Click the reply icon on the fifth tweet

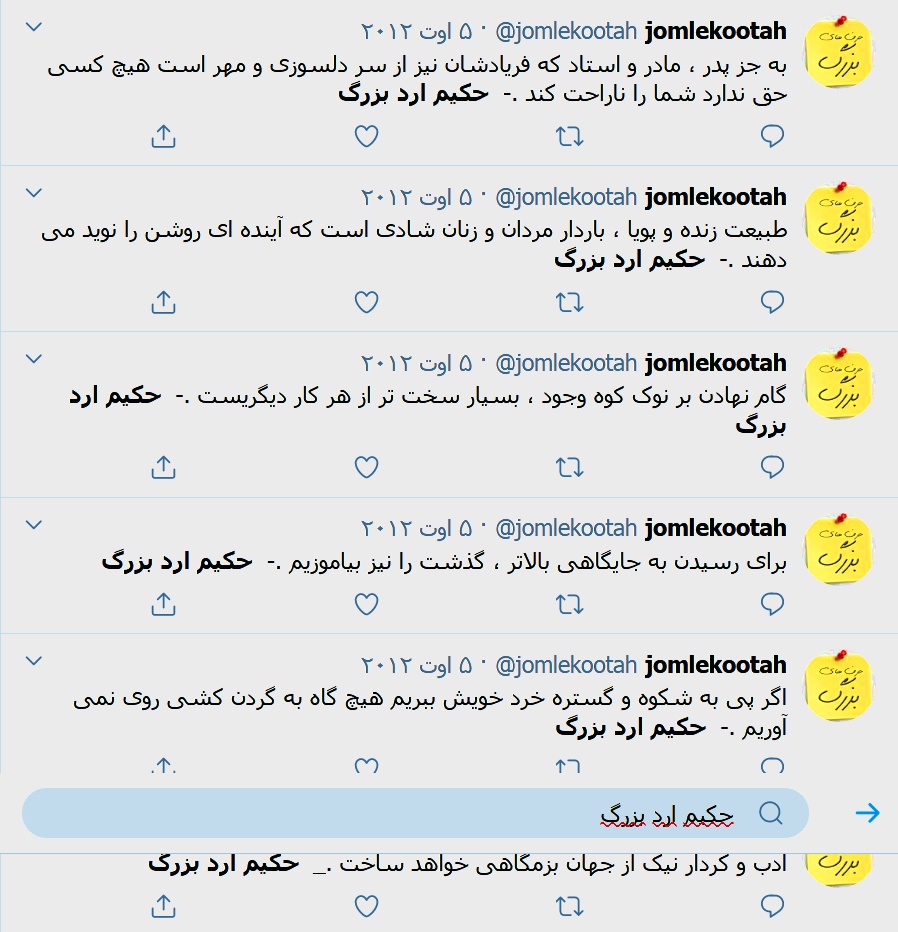coord(771,768)
